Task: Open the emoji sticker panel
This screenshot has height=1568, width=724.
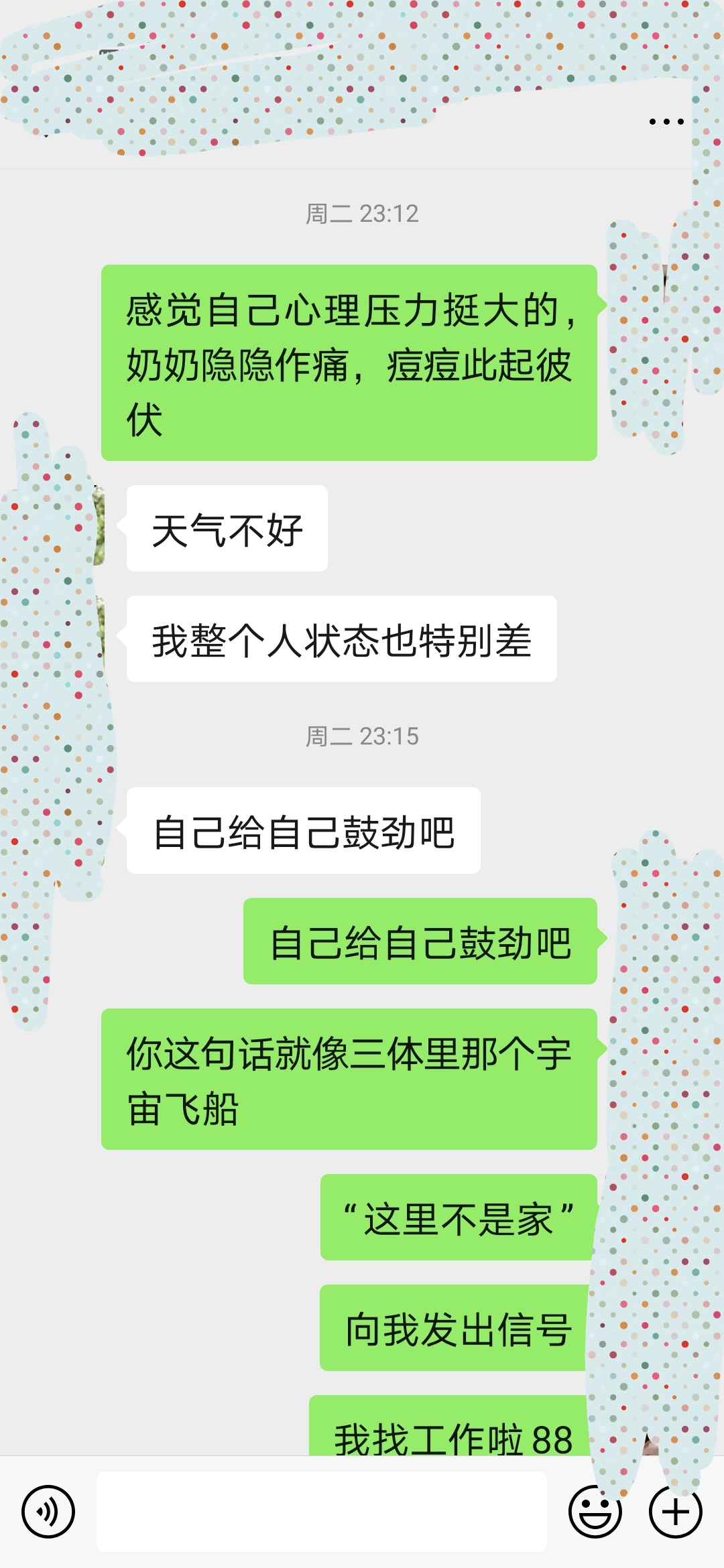Action: point(595,1512)
